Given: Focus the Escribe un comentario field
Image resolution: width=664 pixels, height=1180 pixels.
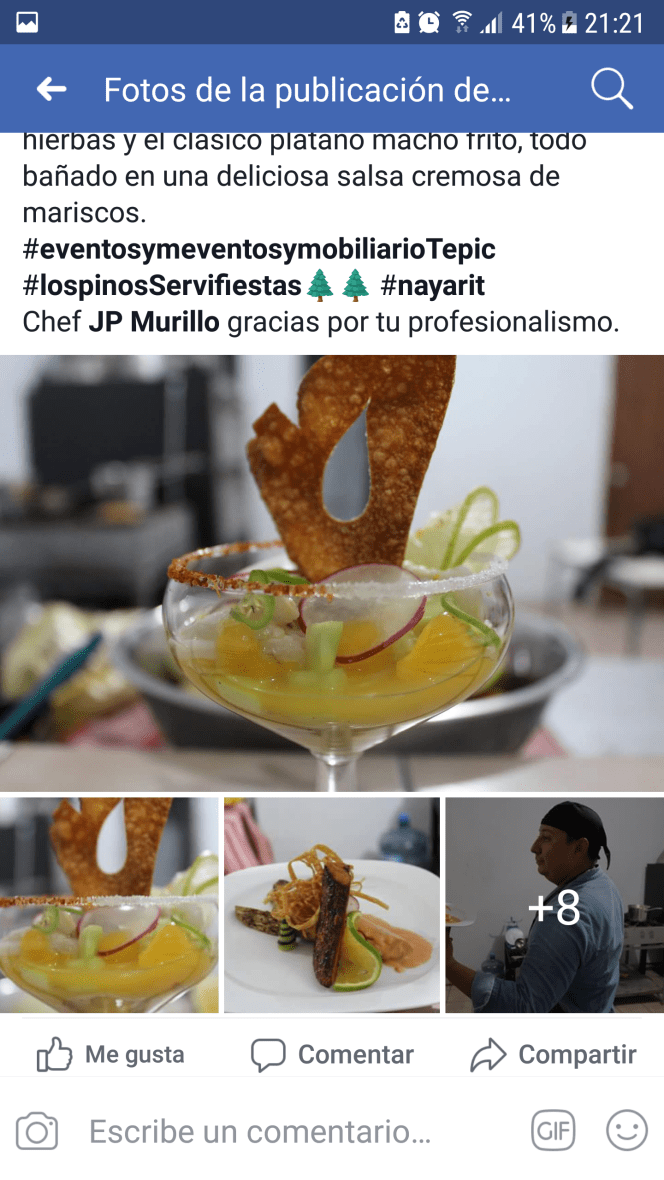Looking at the screenshot, I should coord(260,1132).
